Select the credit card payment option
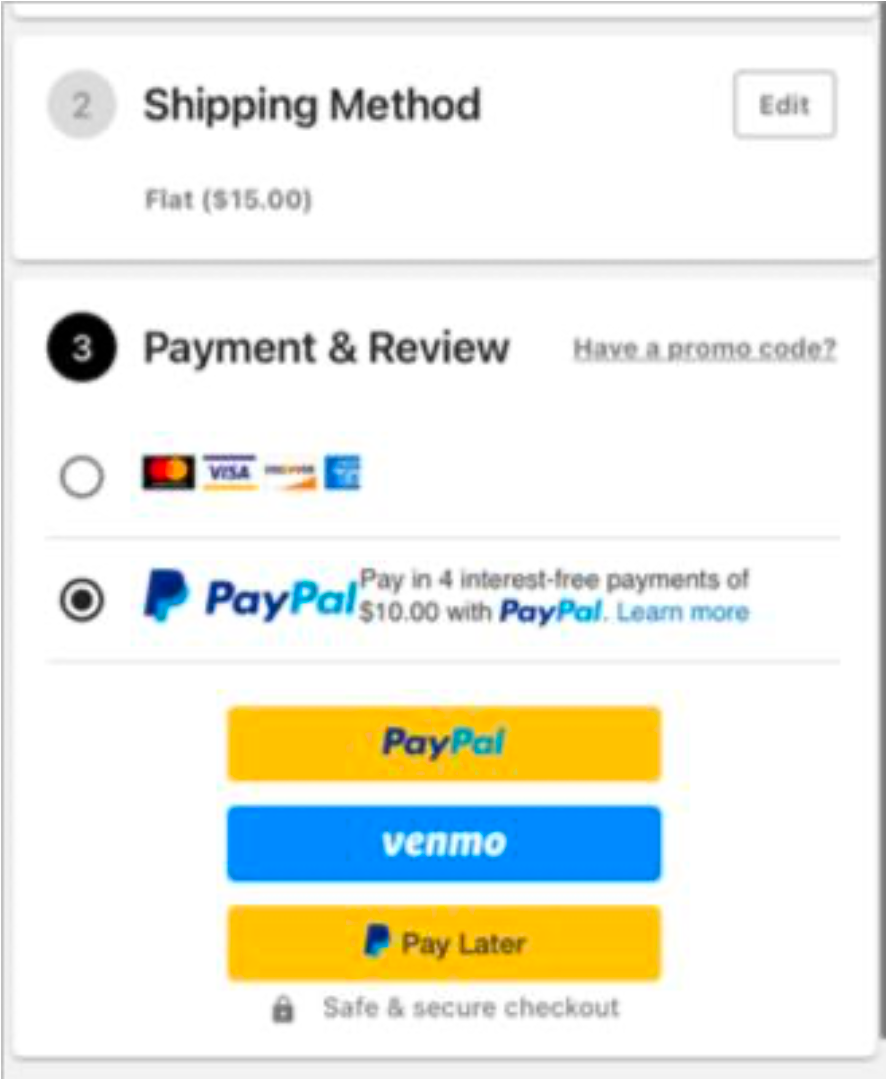The height and width of the screenshot is (1082, 886). click(x=81, y=476)
